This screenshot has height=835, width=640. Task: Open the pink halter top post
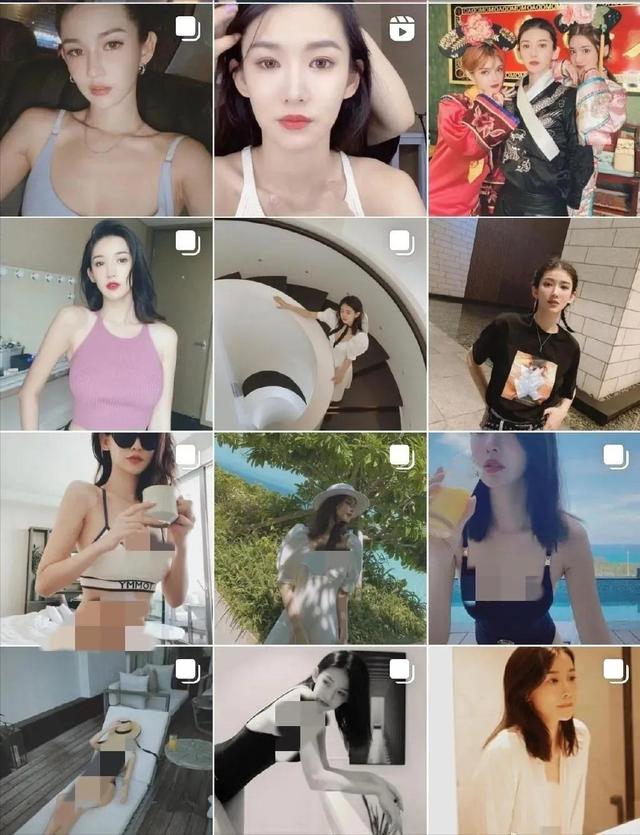pyautogui.click(x=105, y=325)
